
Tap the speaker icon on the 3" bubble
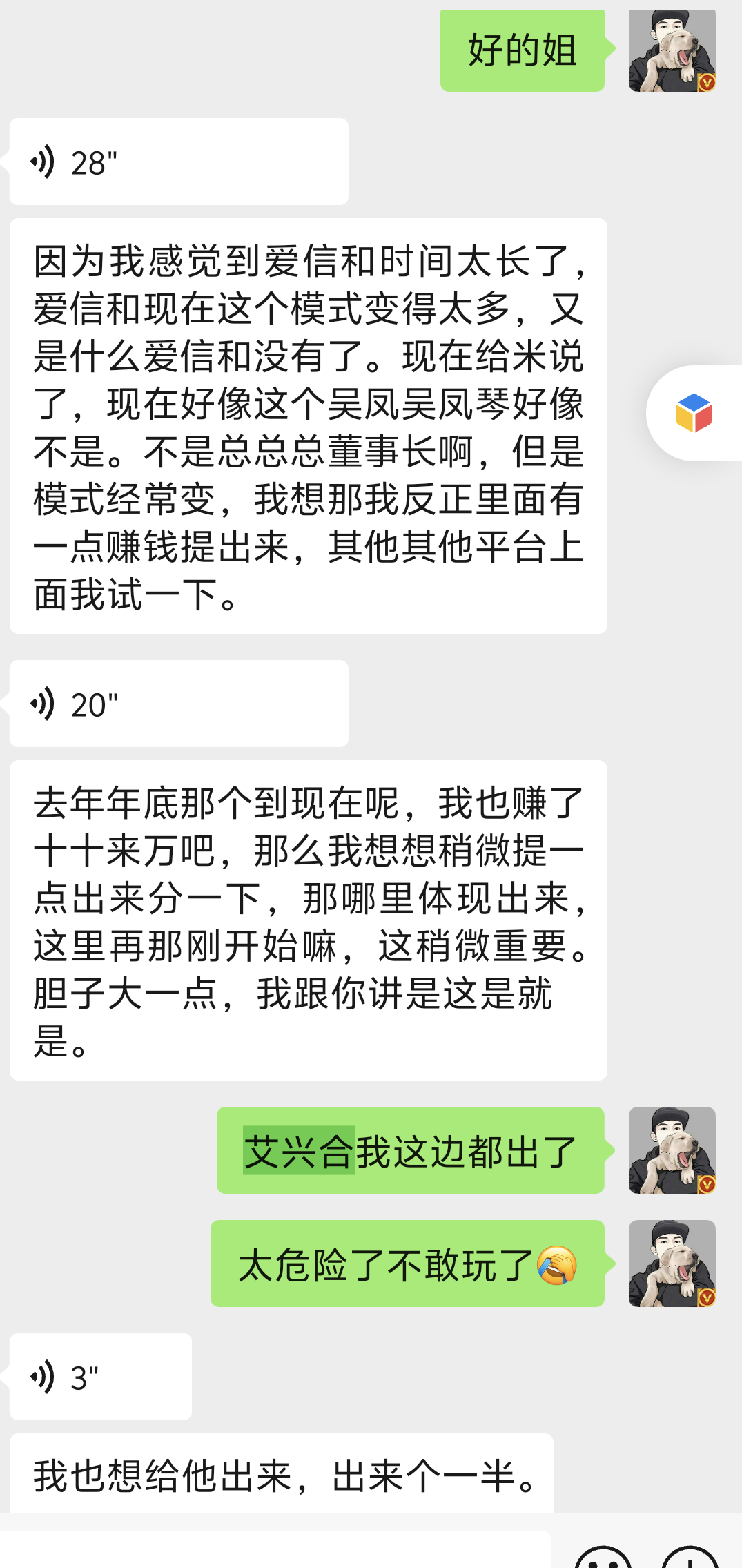click(x=43, y=1376)
